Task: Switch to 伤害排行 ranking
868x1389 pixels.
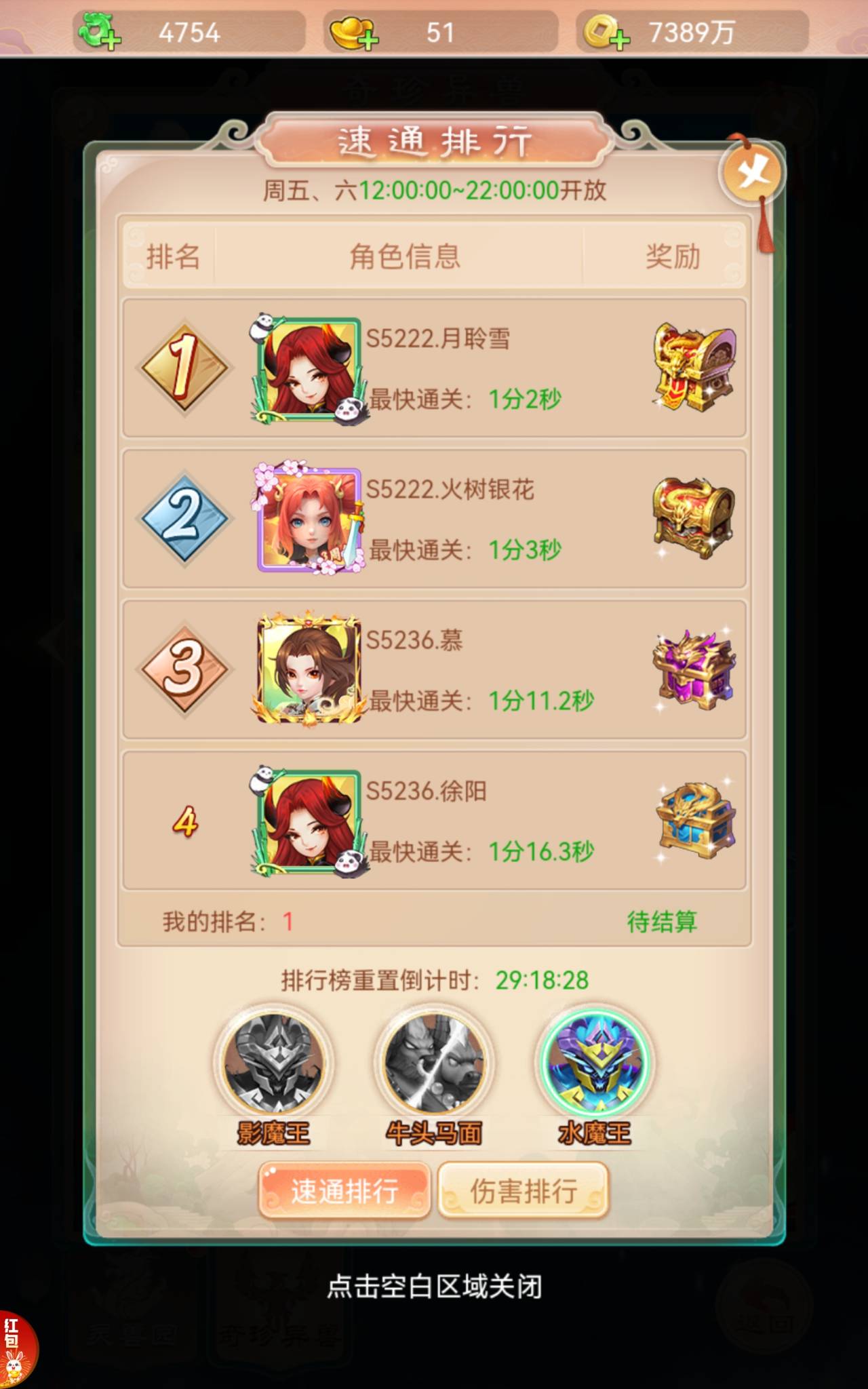Action: (x=524, y=1190)
